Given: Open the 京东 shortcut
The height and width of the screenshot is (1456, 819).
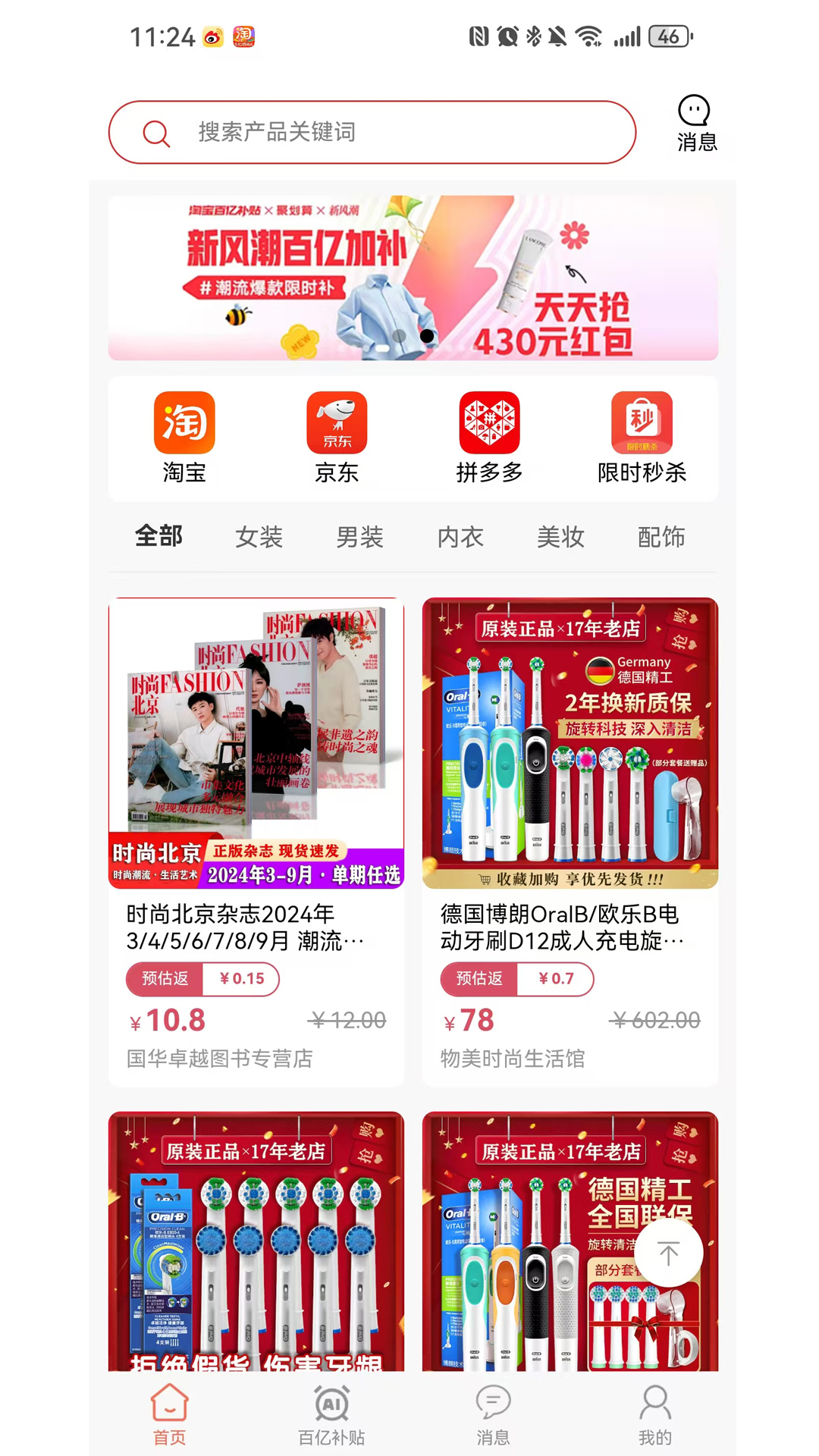Looking at the screenshot, I should coord(337,438).
